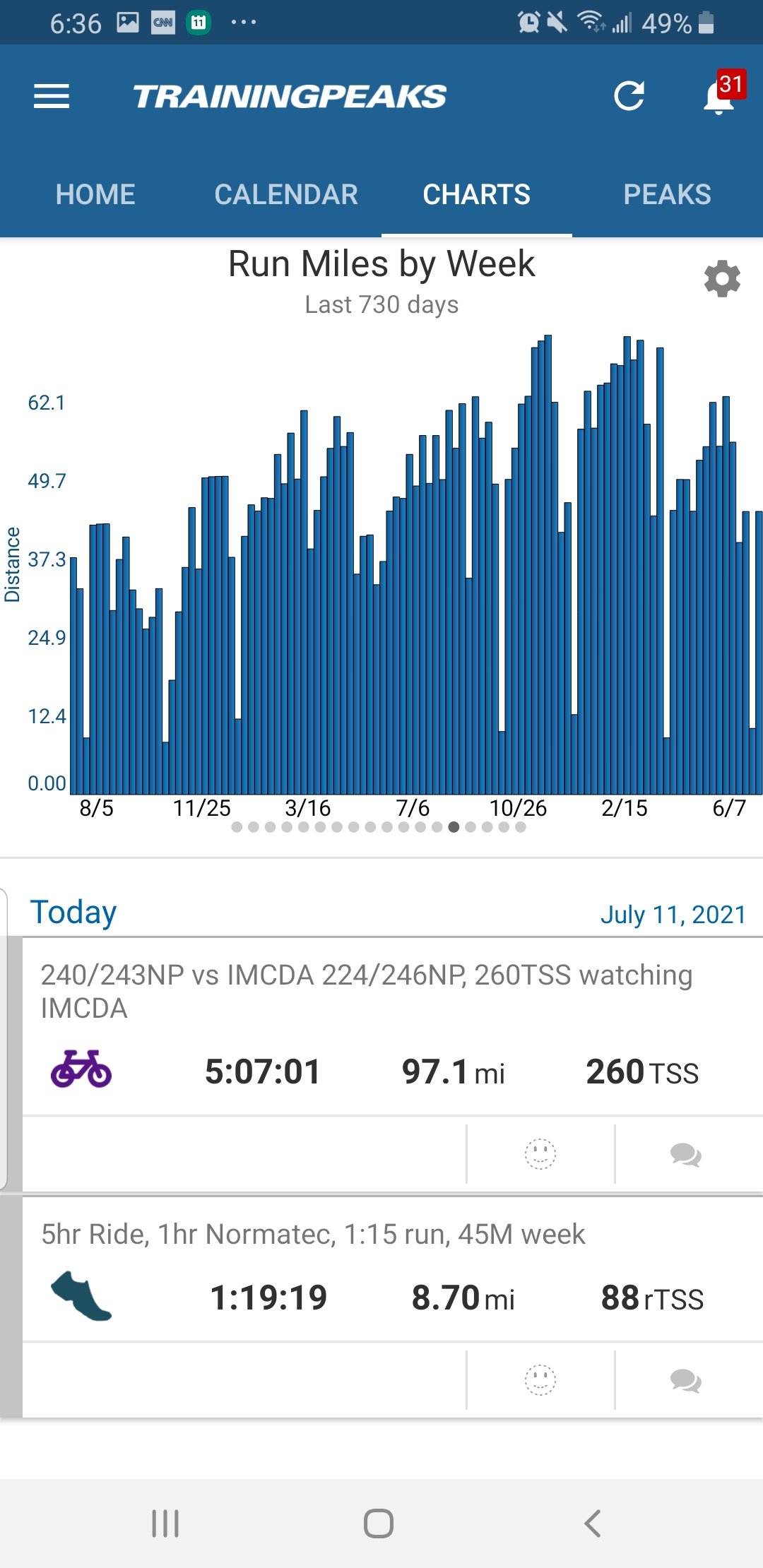The height and width of the screenshot is (1568, 763).
Task: Open the notifications bell
Action: 719,97
